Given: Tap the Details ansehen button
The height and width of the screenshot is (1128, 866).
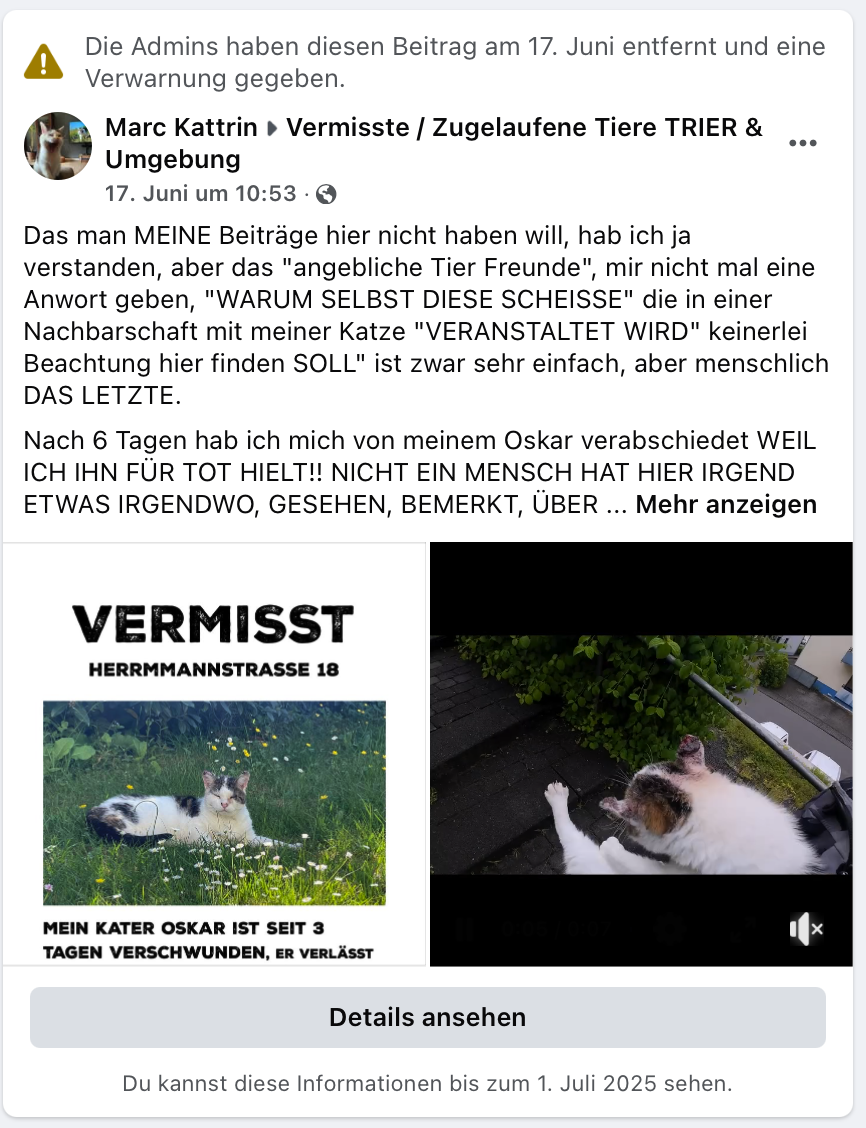Looking at the screenshot, I should point(427,1017).
